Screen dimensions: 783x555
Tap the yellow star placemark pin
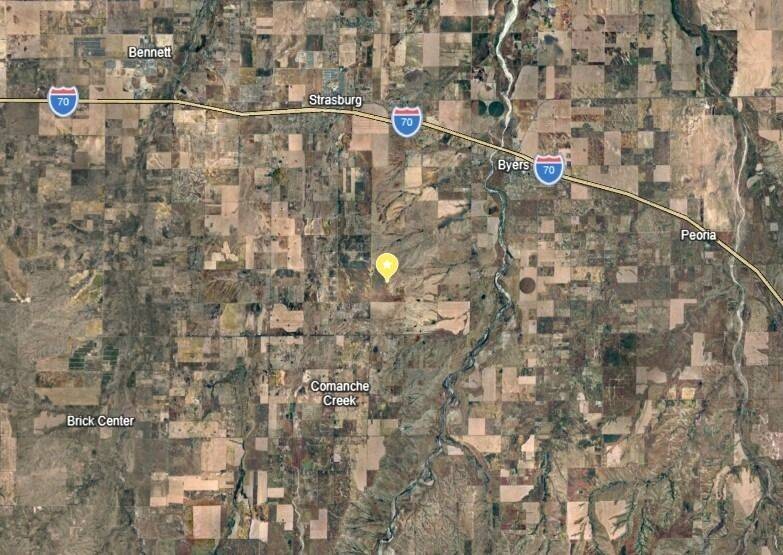(387, 265)
